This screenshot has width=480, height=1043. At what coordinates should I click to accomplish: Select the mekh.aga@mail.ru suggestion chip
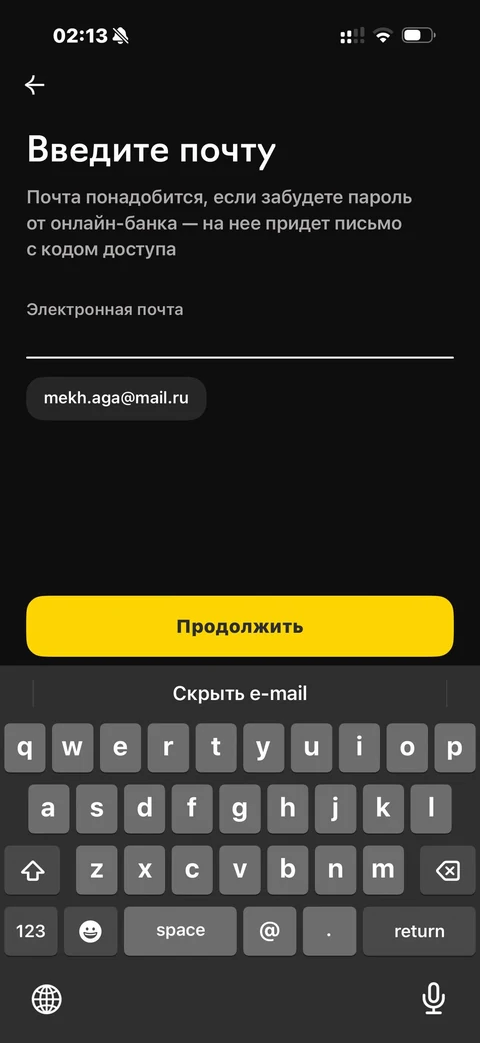coord(116,398)
